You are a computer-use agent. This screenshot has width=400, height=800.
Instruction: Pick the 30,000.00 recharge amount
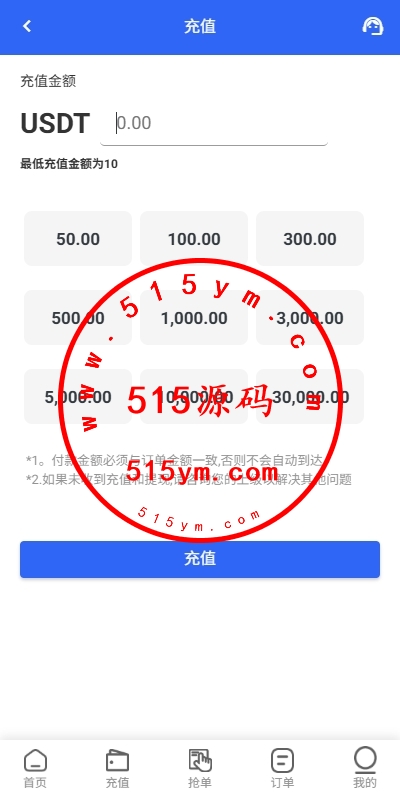click(310, 396)
